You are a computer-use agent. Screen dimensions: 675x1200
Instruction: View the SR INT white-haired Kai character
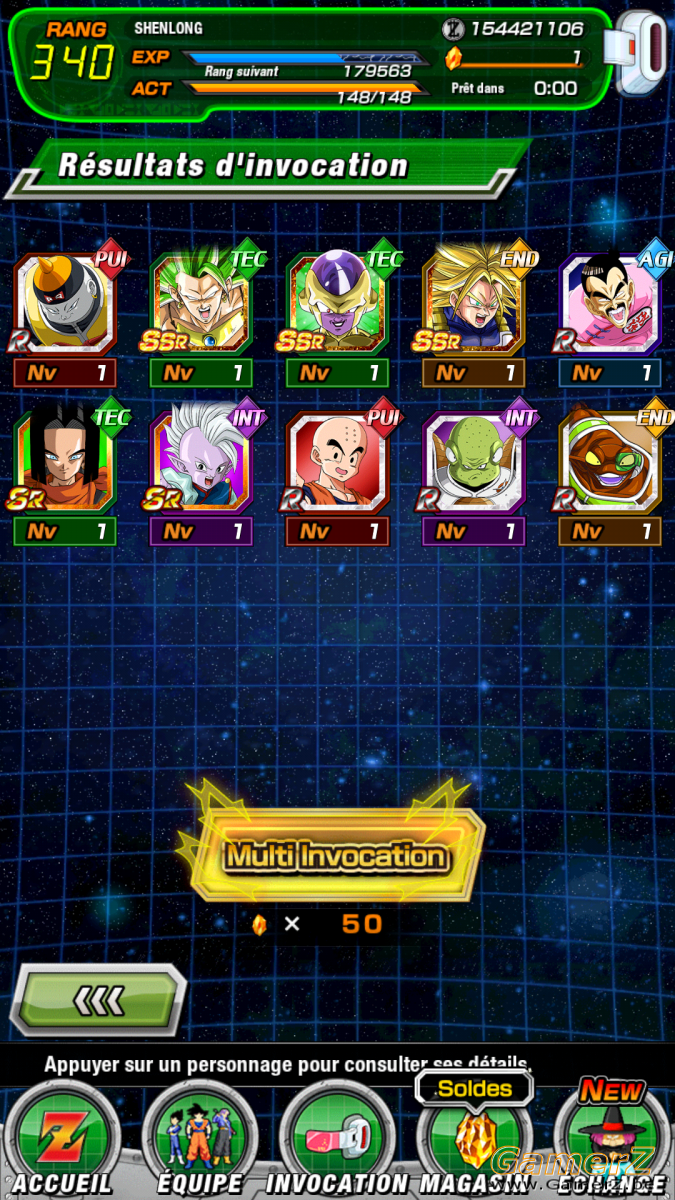[x=201, y=461]
